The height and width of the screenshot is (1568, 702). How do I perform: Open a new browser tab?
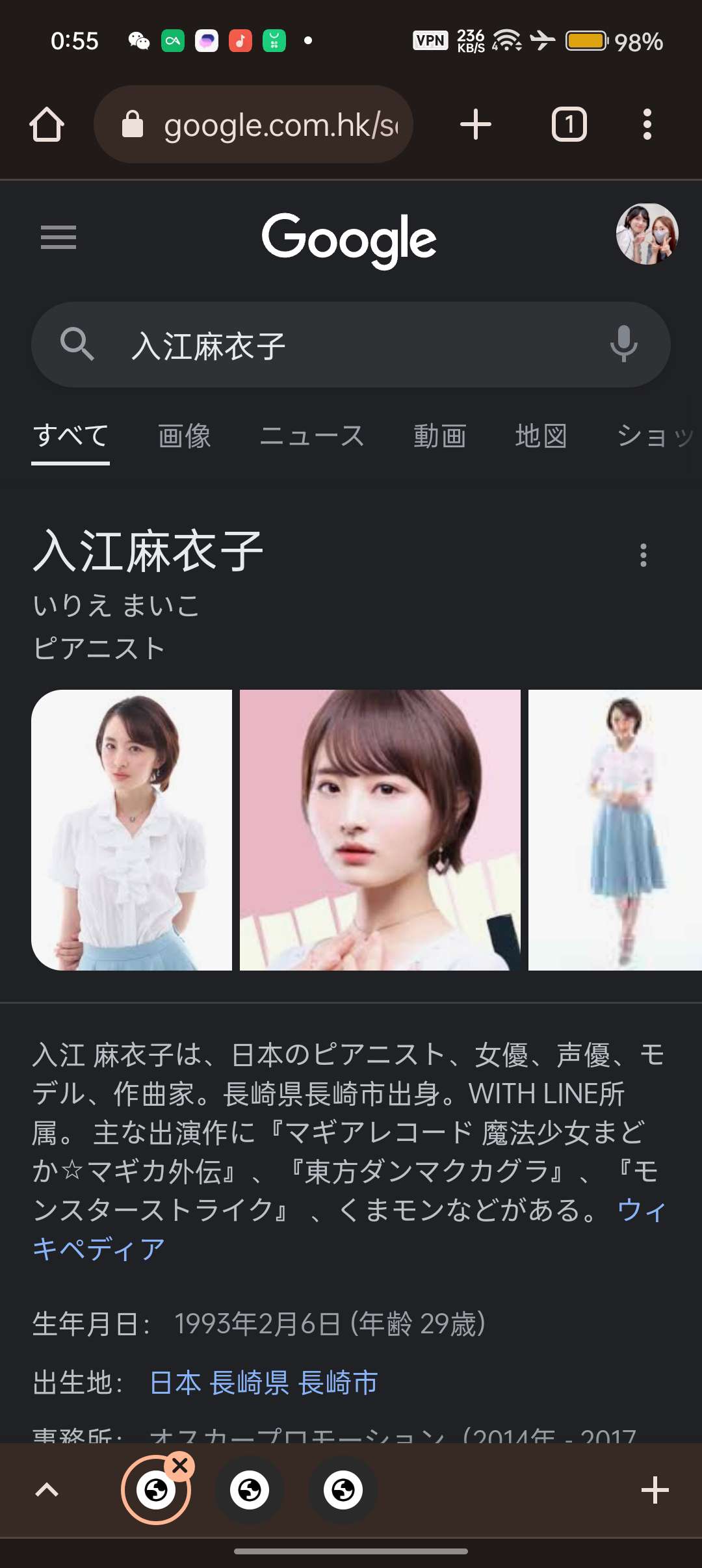click(x=475, y=124)
